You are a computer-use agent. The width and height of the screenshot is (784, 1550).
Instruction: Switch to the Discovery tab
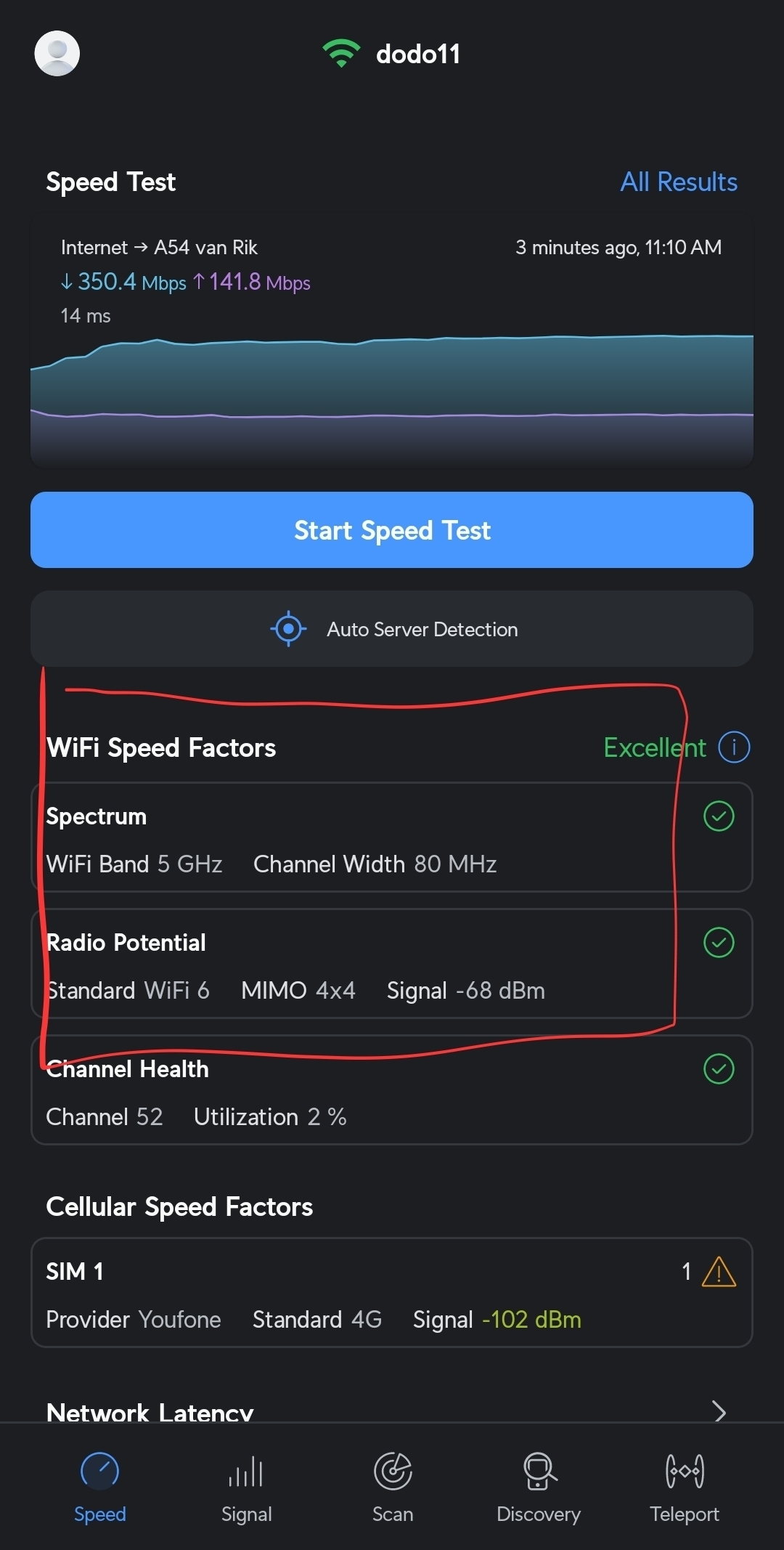click(539, 1485)
